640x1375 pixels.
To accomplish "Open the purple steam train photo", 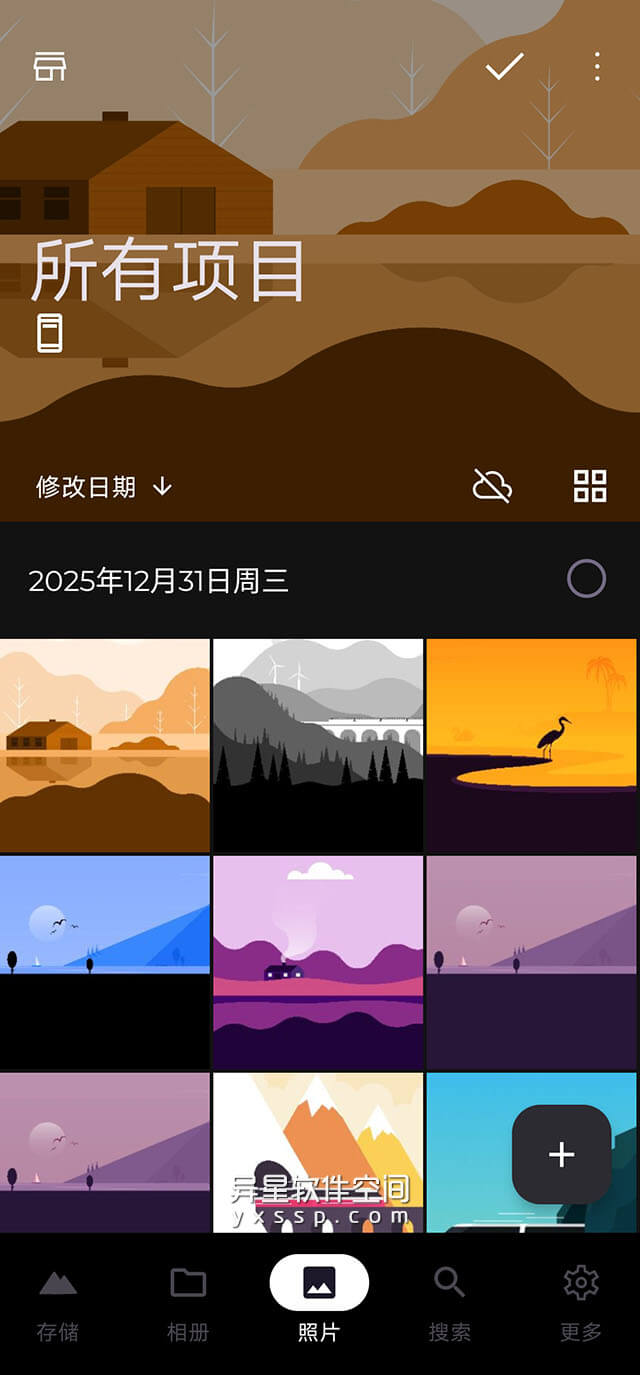I will [x=318, y=962].
